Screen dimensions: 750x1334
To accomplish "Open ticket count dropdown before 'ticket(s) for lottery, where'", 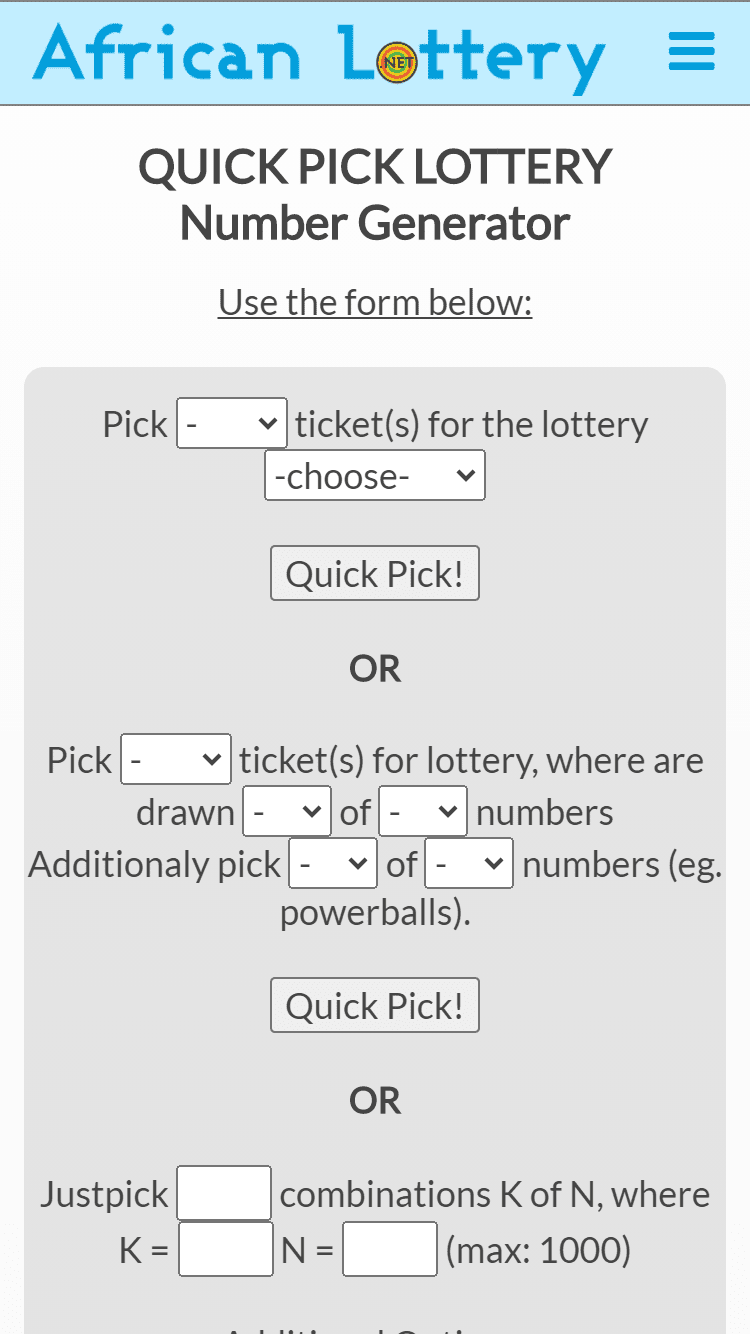I will click(x=176, y=760).
